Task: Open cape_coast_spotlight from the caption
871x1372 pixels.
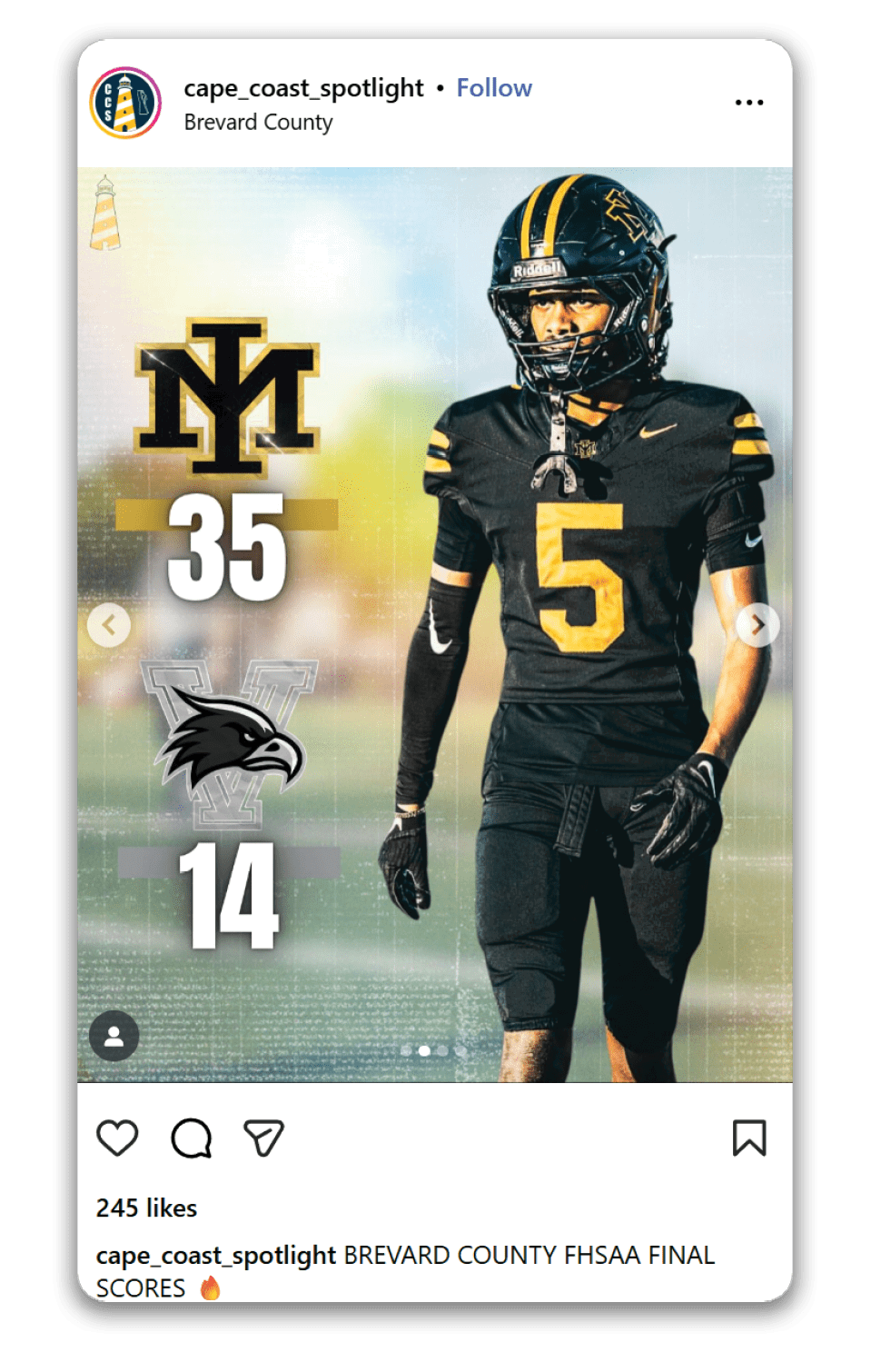Action: tap(216, 1256)
